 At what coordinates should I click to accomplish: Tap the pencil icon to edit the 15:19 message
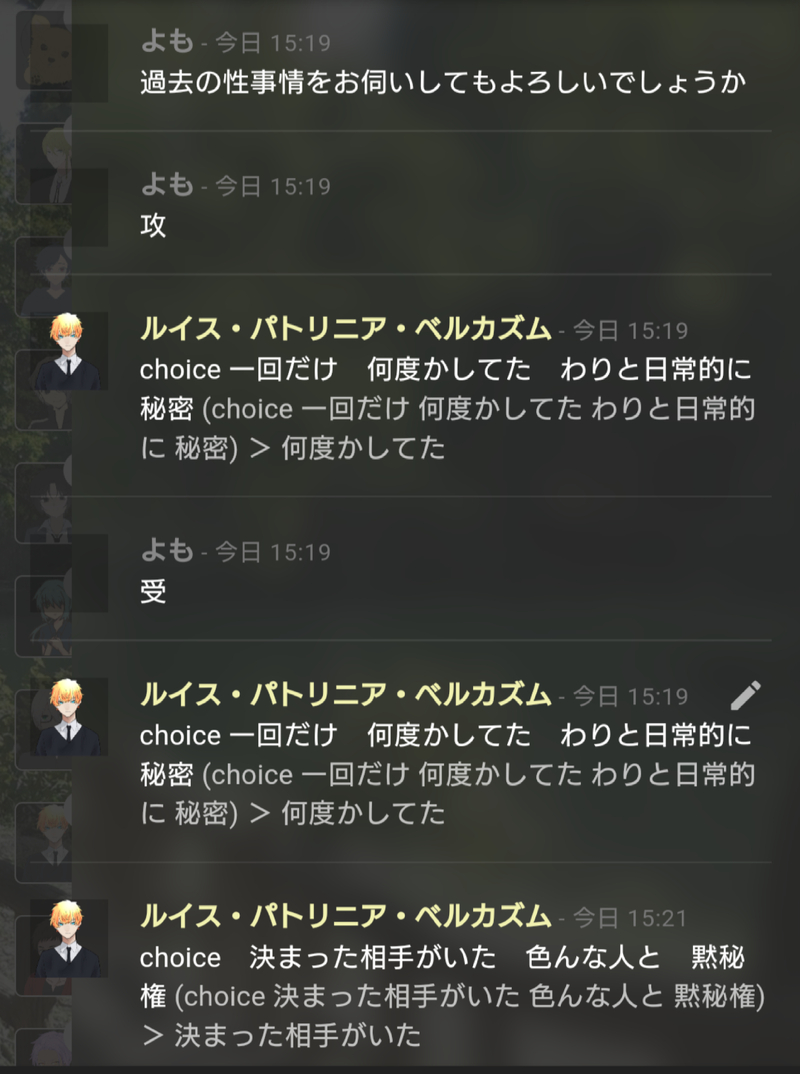746,694
